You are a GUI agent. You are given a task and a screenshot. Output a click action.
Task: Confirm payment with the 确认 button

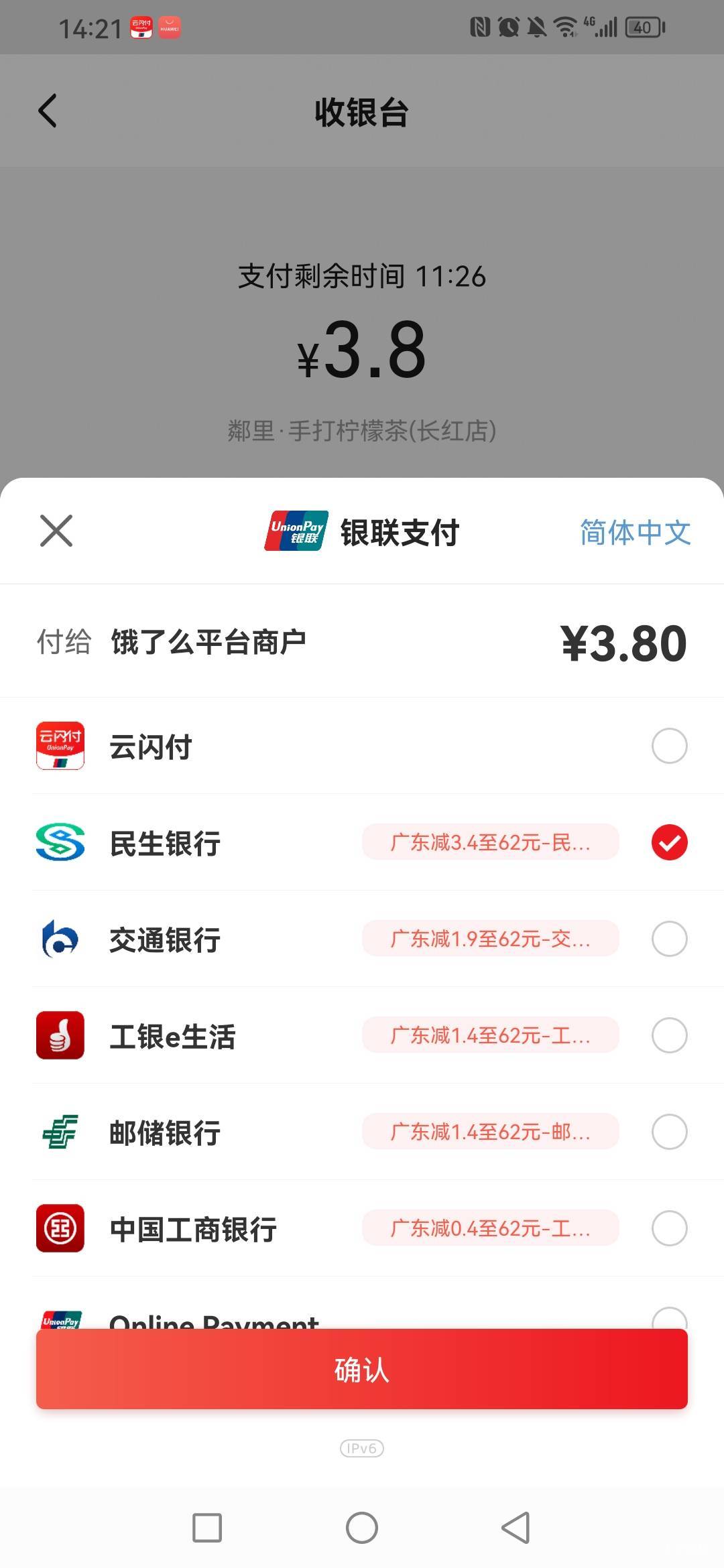pos(362,1369)
